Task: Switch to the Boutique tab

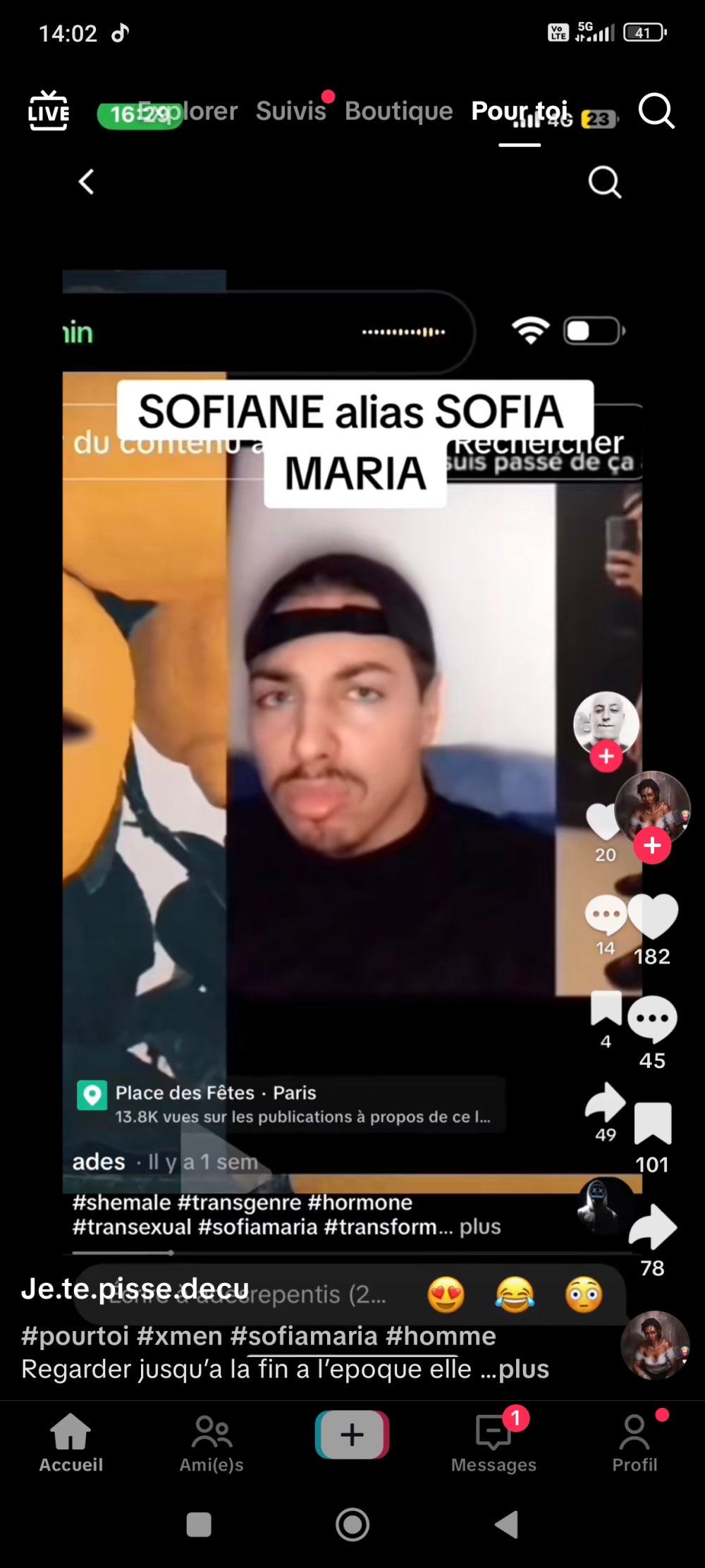Action: pos(398,111)
